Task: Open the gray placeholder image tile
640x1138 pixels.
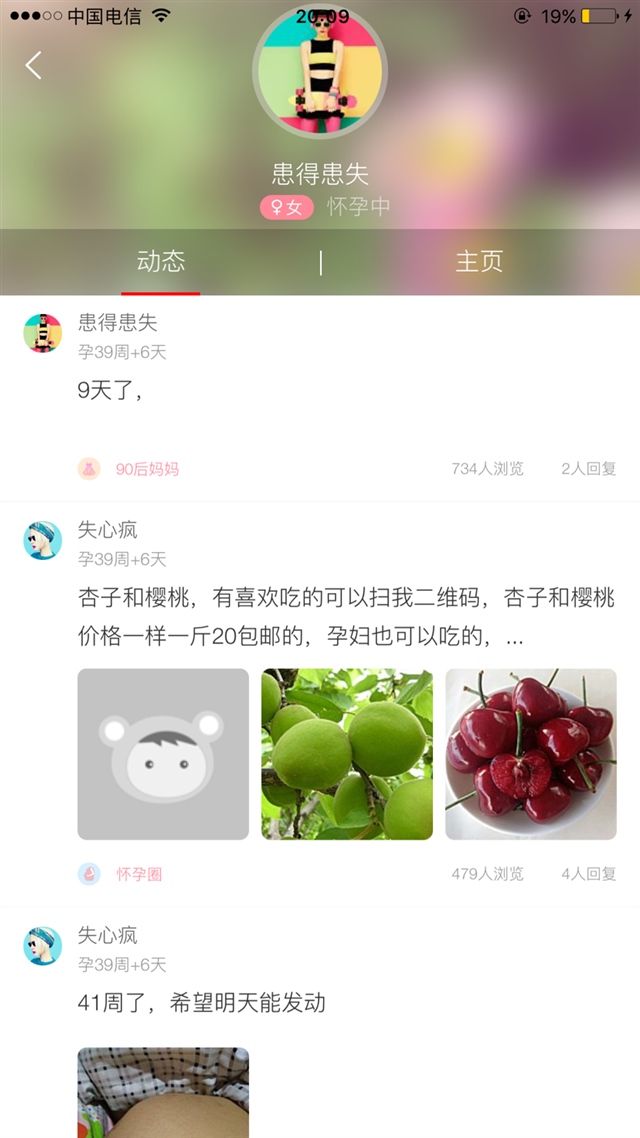Action: coord(163,754)
